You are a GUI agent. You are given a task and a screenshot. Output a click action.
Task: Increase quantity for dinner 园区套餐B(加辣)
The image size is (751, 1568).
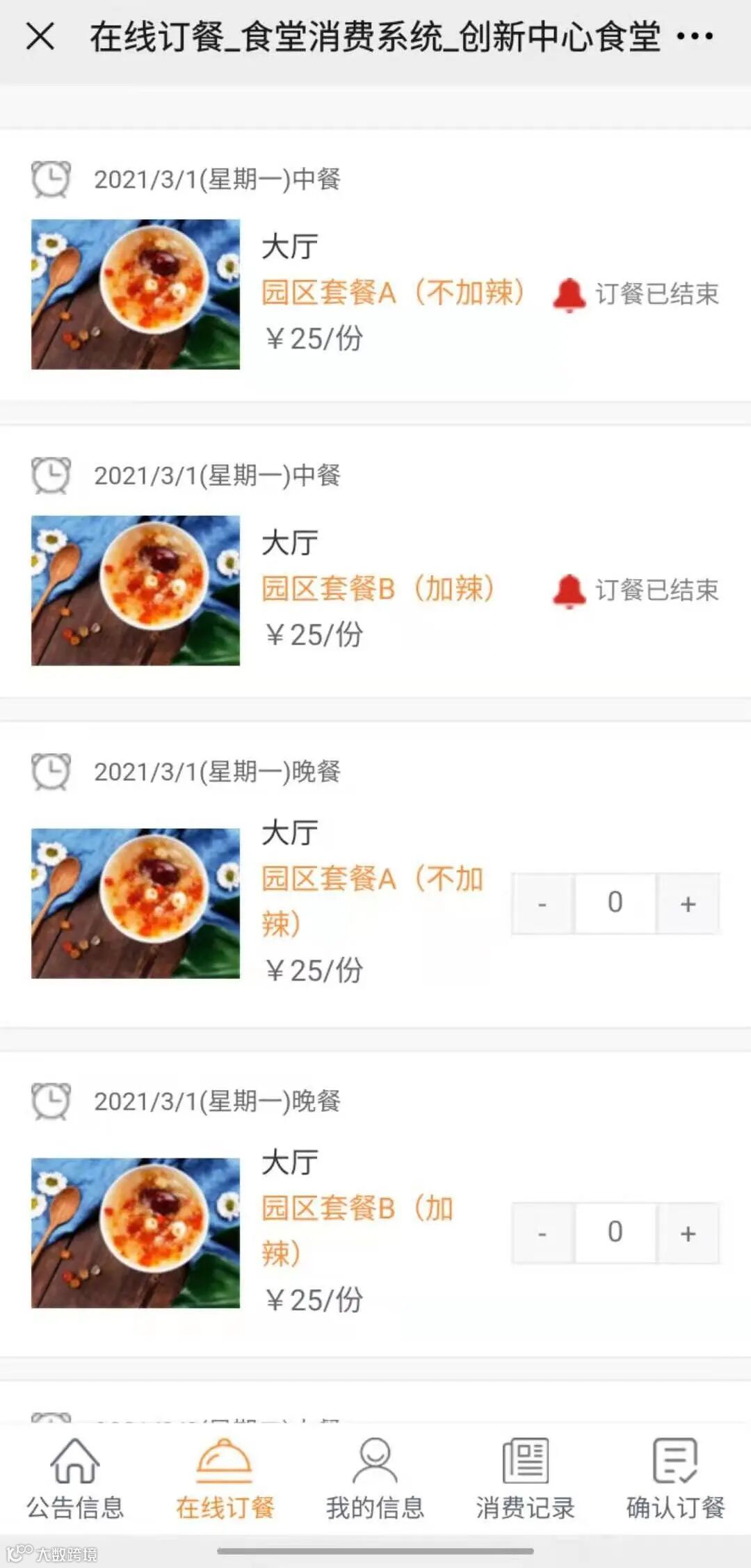(688, 1233)
